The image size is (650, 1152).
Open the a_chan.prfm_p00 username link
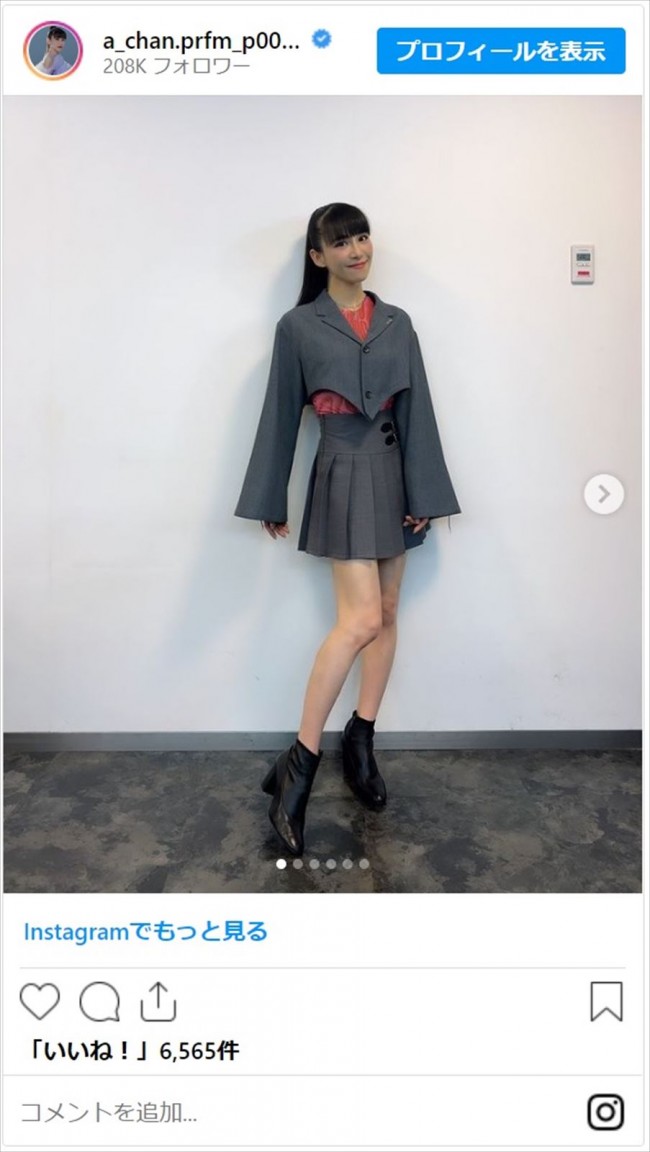pyautogui.click(x=200, y=40)
